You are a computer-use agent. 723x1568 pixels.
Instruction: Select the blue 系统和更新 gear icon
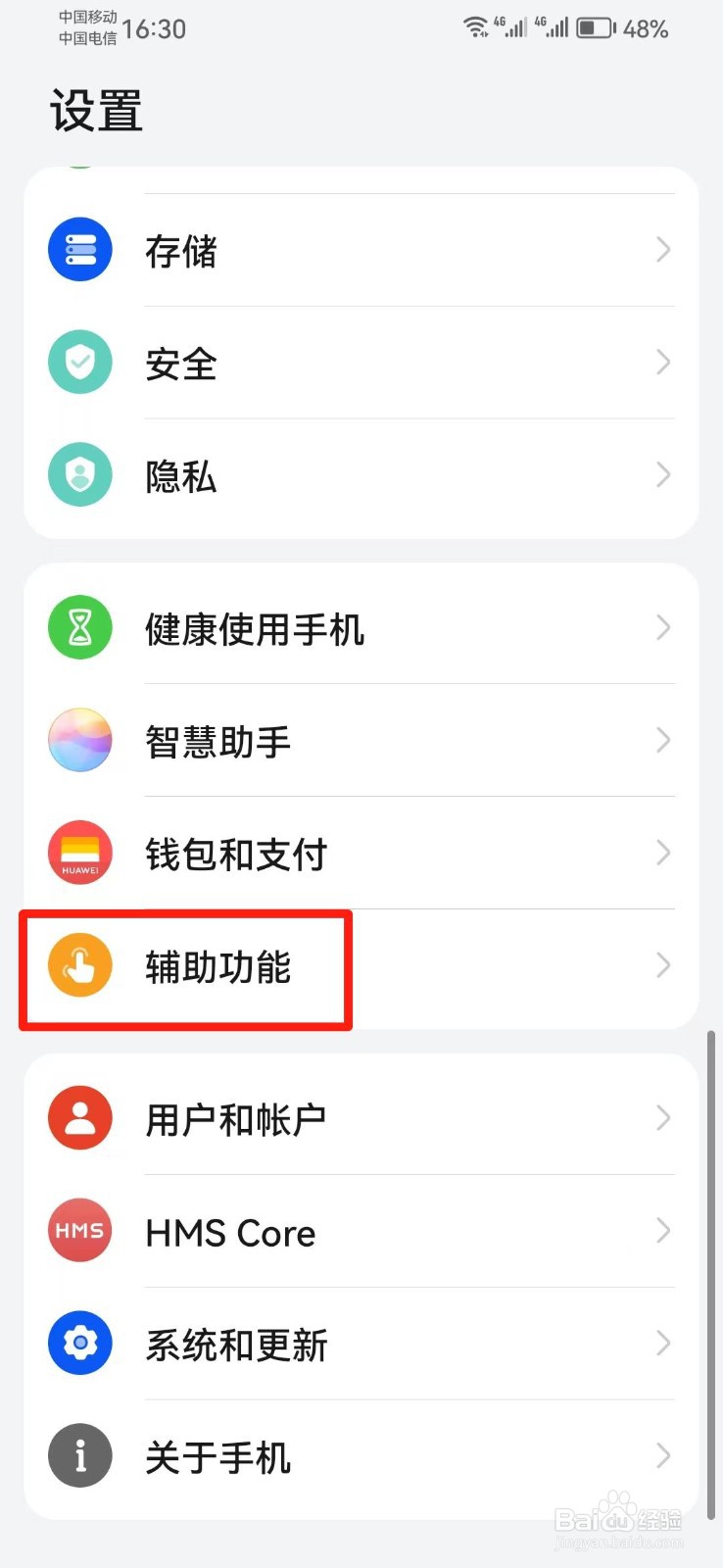pos(79,1343)
